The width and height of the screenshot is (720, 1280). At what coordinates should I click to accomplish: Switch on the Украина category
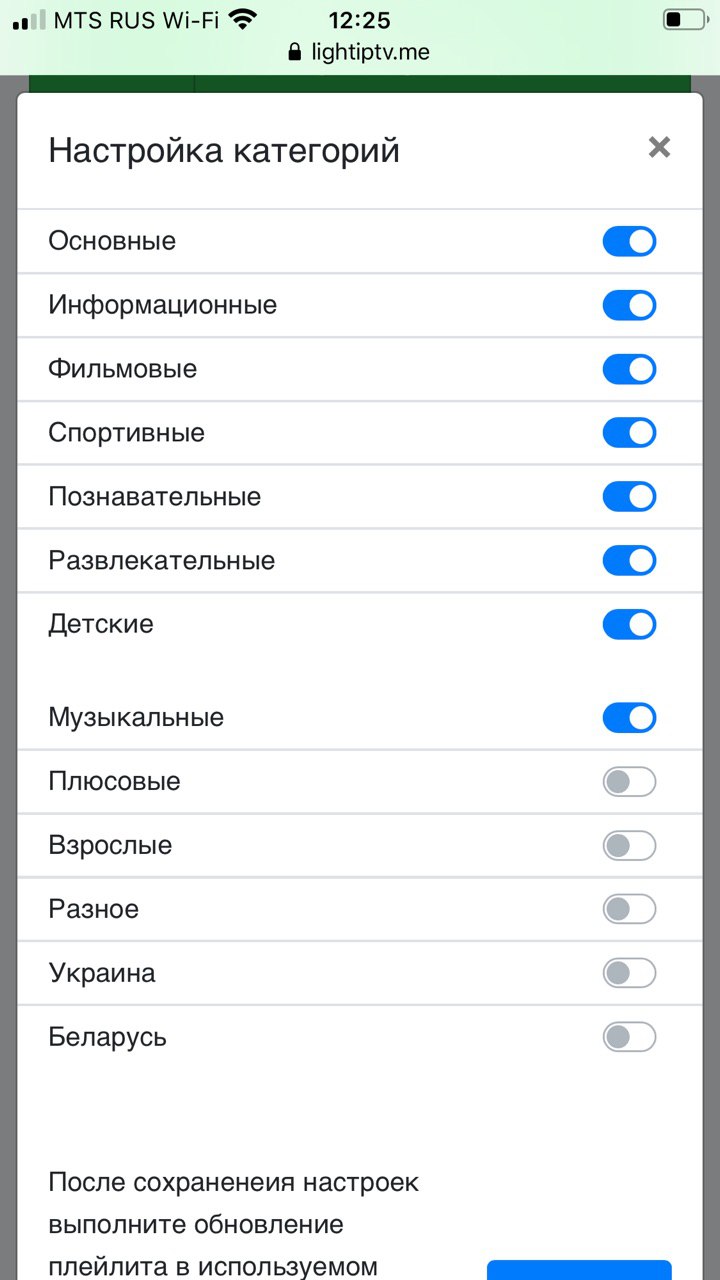pyautogui.click(x=629, y=973)
